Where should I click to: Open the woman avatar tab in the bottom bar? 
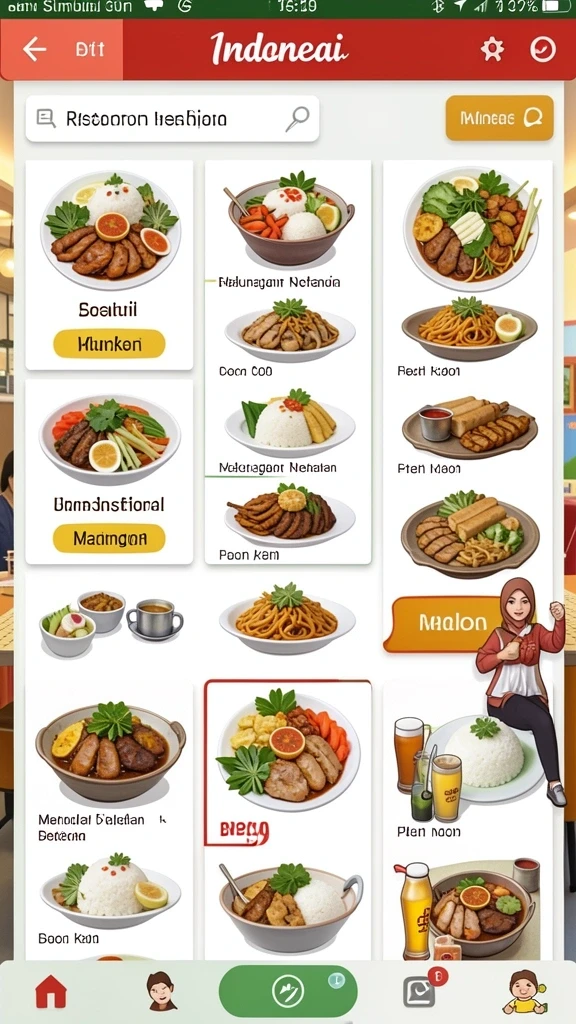(161, 991)
